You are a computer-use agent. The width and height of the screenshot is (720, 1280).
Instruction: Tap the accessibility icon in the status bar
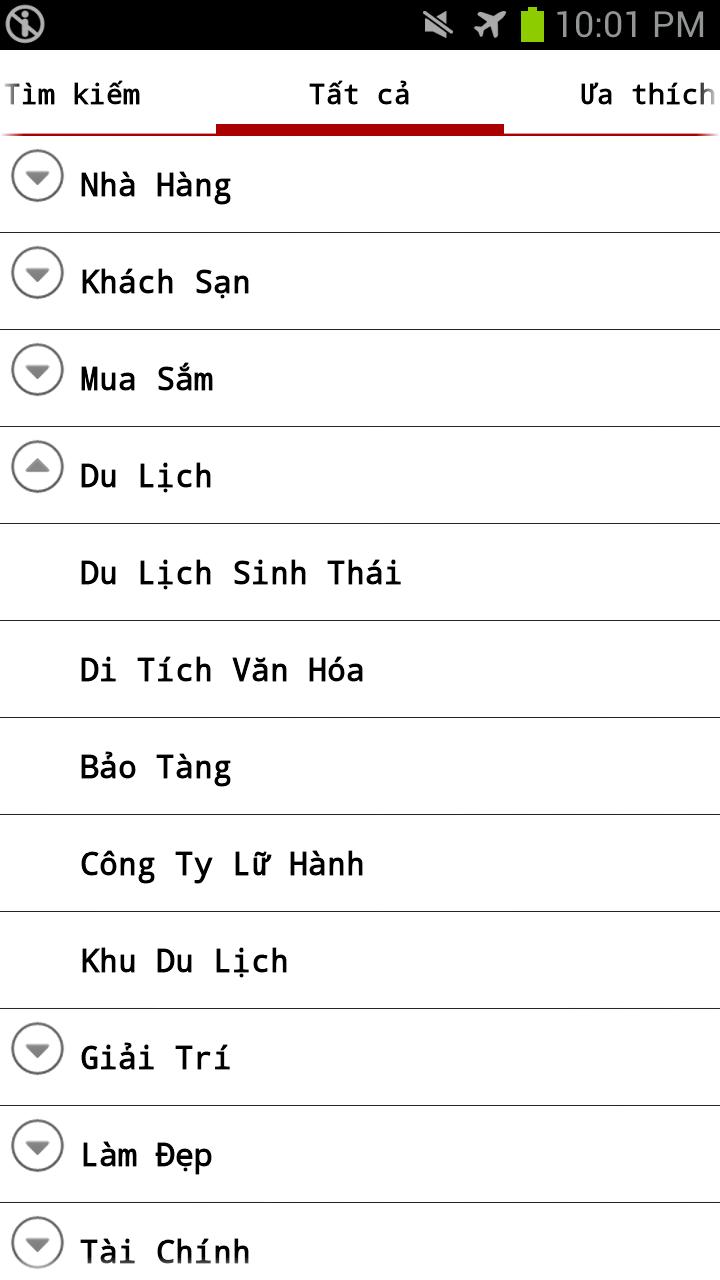(25, 22)
